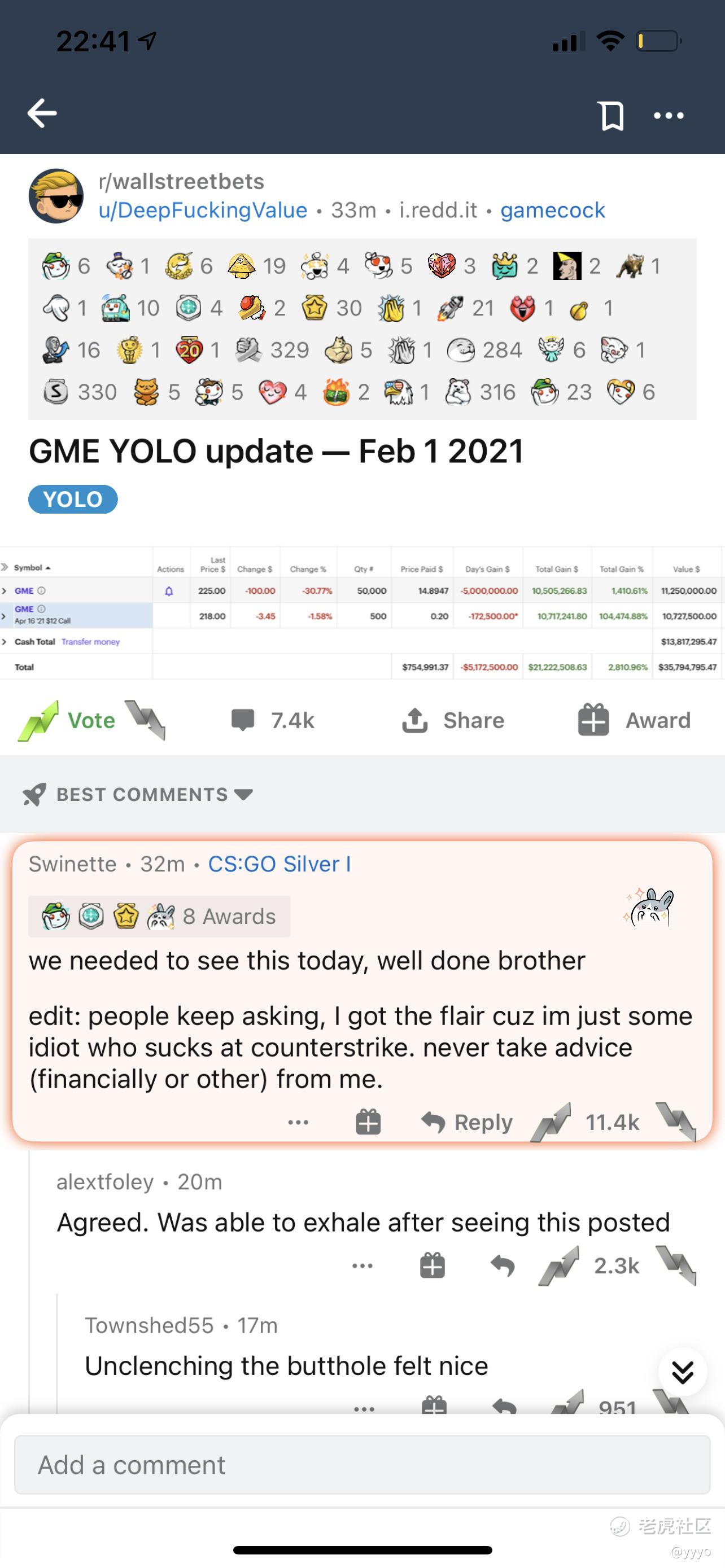Open the r/wallstreetbets subreddit
Image resolution: width=725 pixels, height=1568 pixels.
(181, 181)
